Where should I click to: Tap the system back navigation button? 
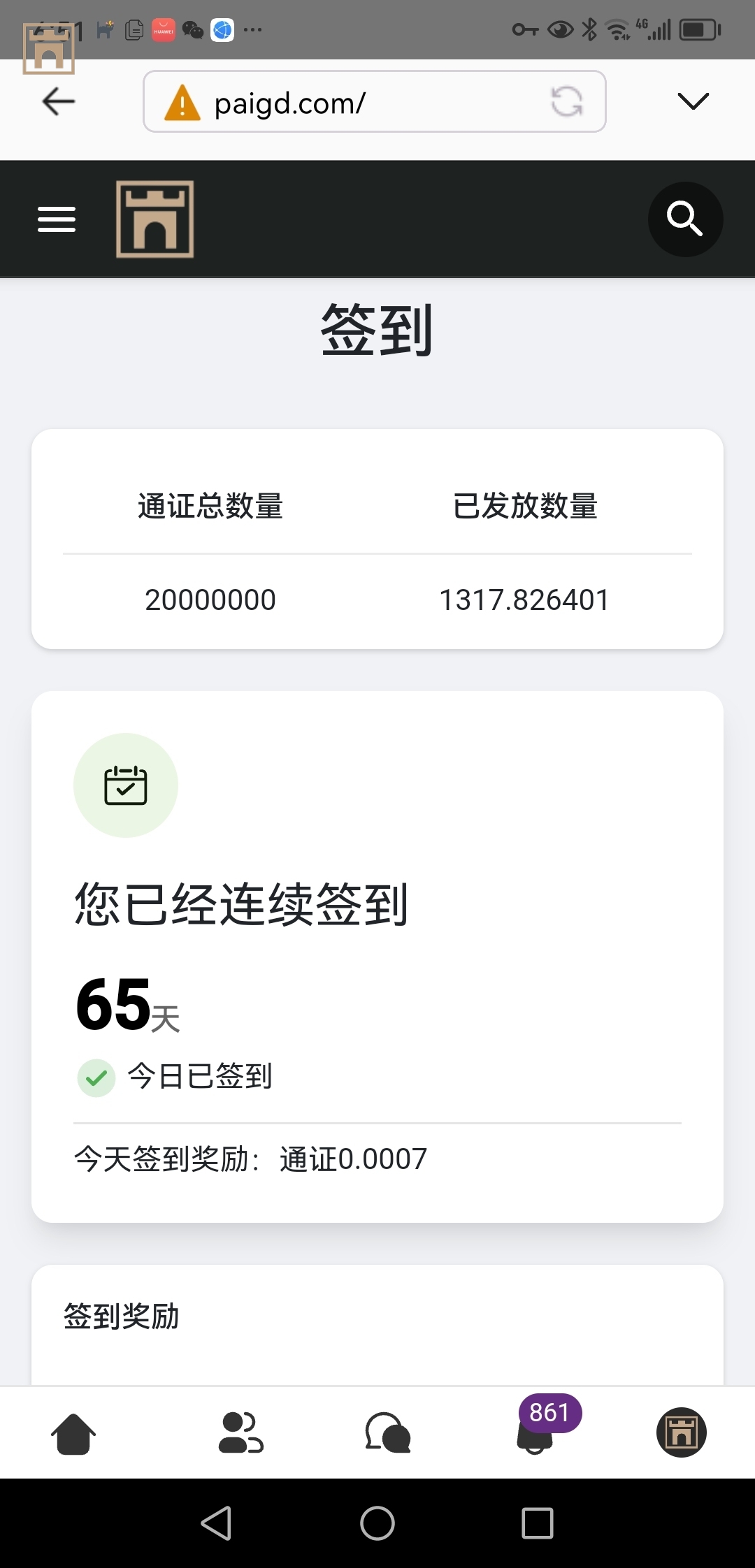[217, 1523]
